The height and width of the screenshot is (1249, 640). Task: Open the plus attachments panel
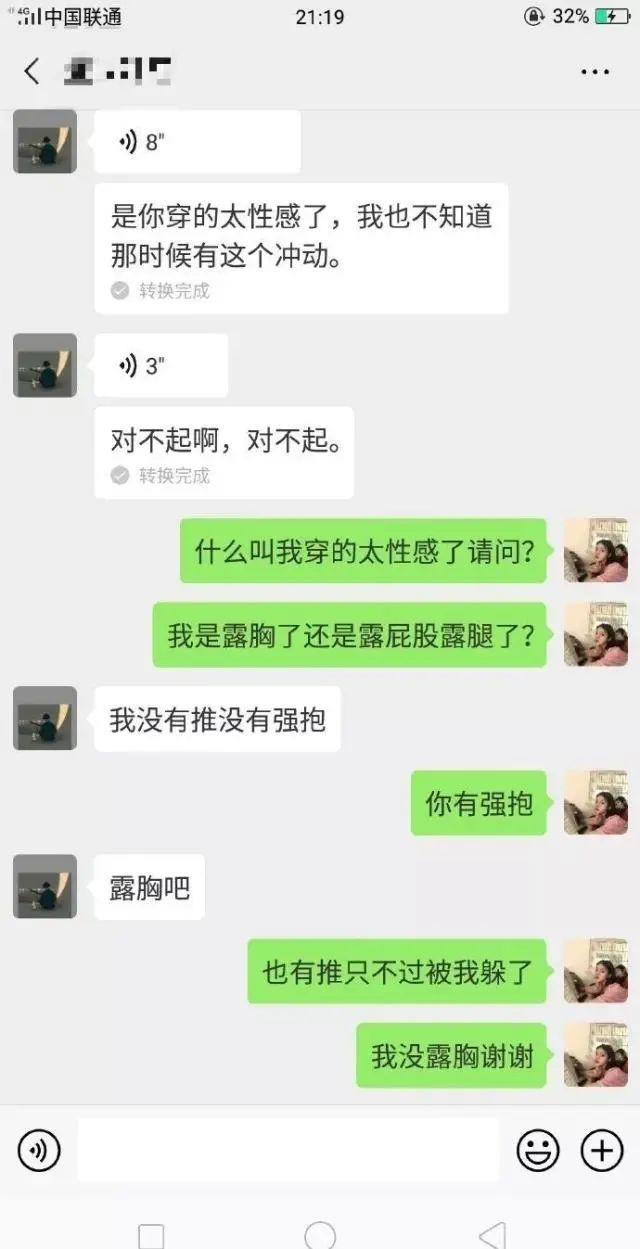click(602, 1151)
